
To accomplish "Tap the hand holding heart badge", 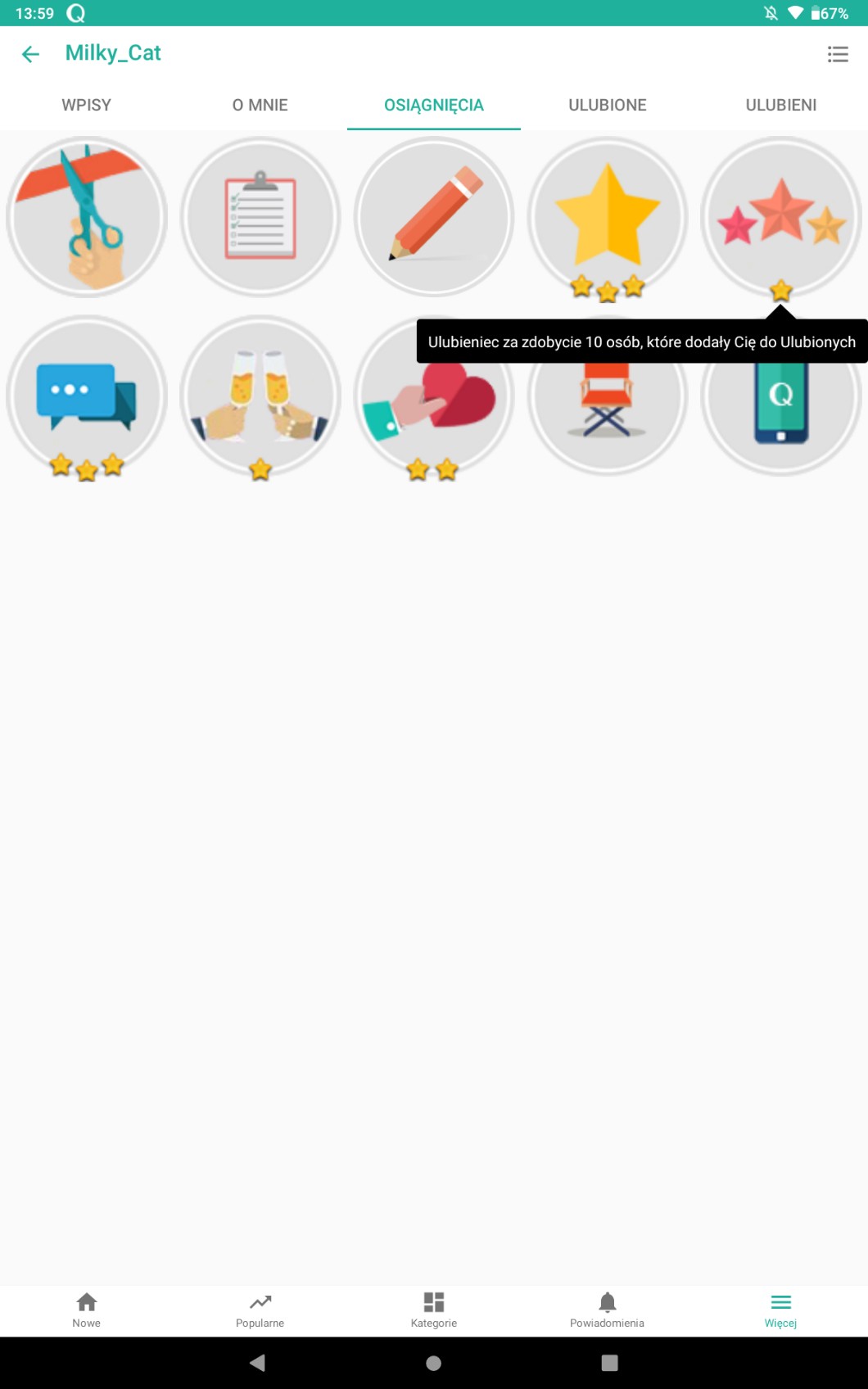I will coord(434,396).
